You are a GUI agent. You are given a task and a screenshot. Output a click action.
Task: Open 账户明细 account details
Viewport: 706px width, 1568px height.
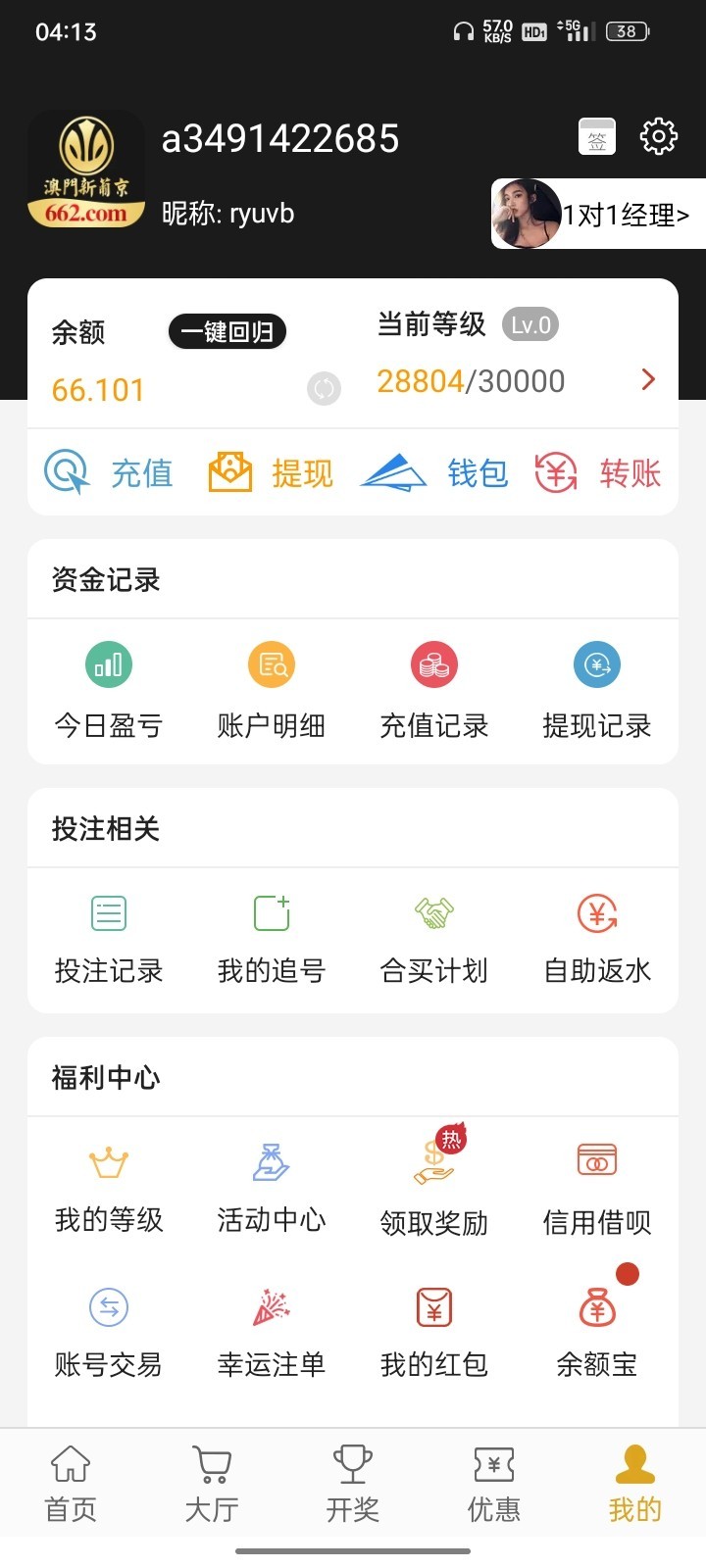(x=271, y=690)
